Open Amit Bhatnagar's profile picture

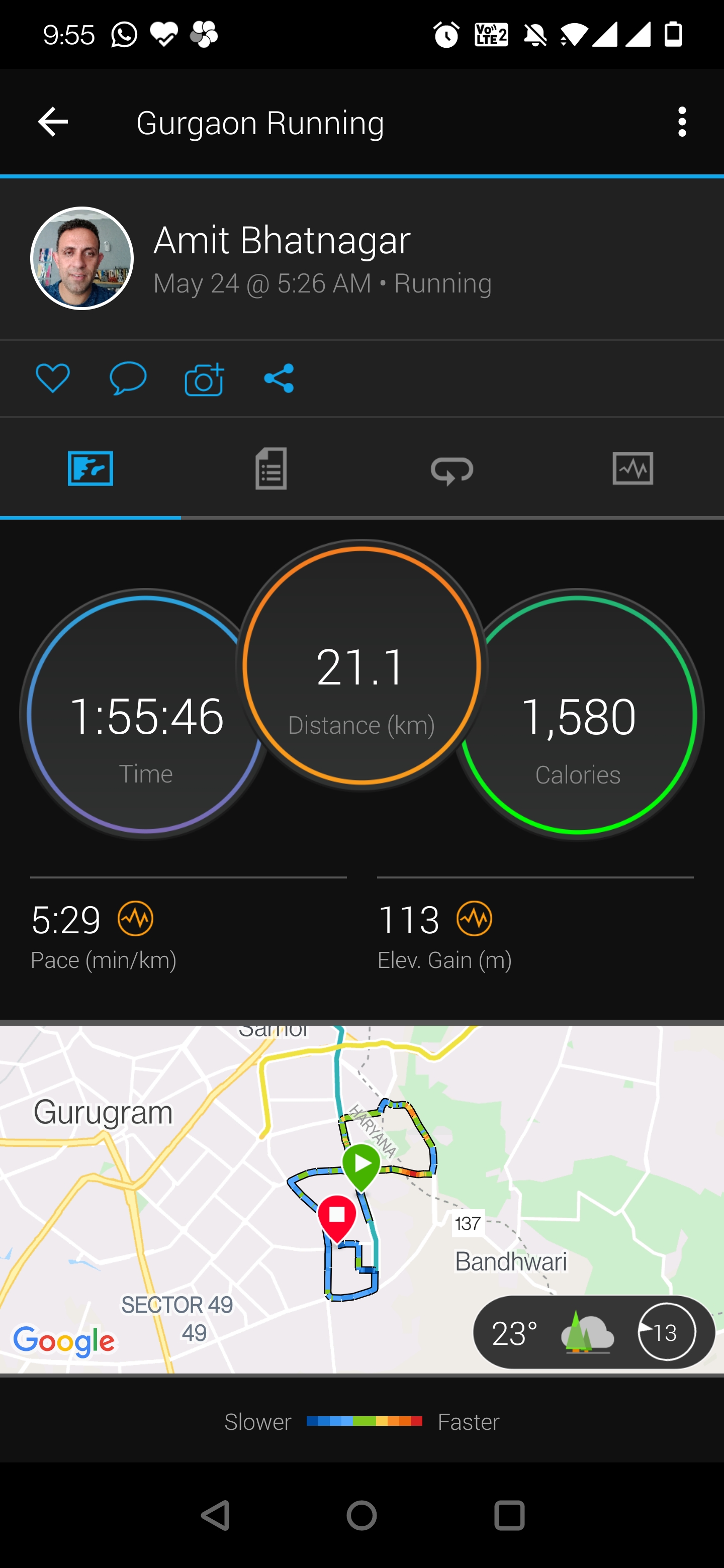point(82,259)
